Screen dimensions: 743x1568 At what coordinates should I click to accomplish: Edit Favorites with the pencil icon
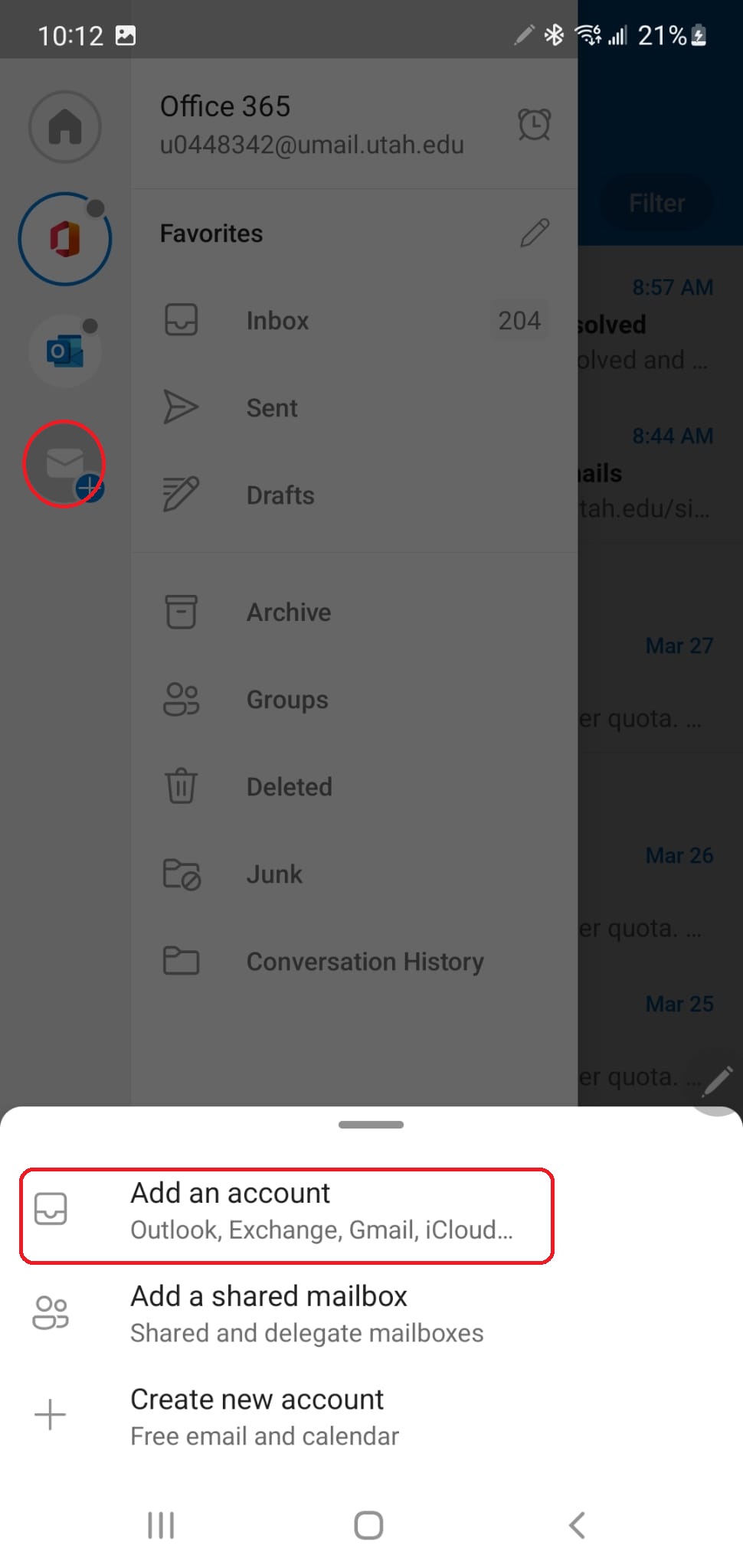coord(535,233)
